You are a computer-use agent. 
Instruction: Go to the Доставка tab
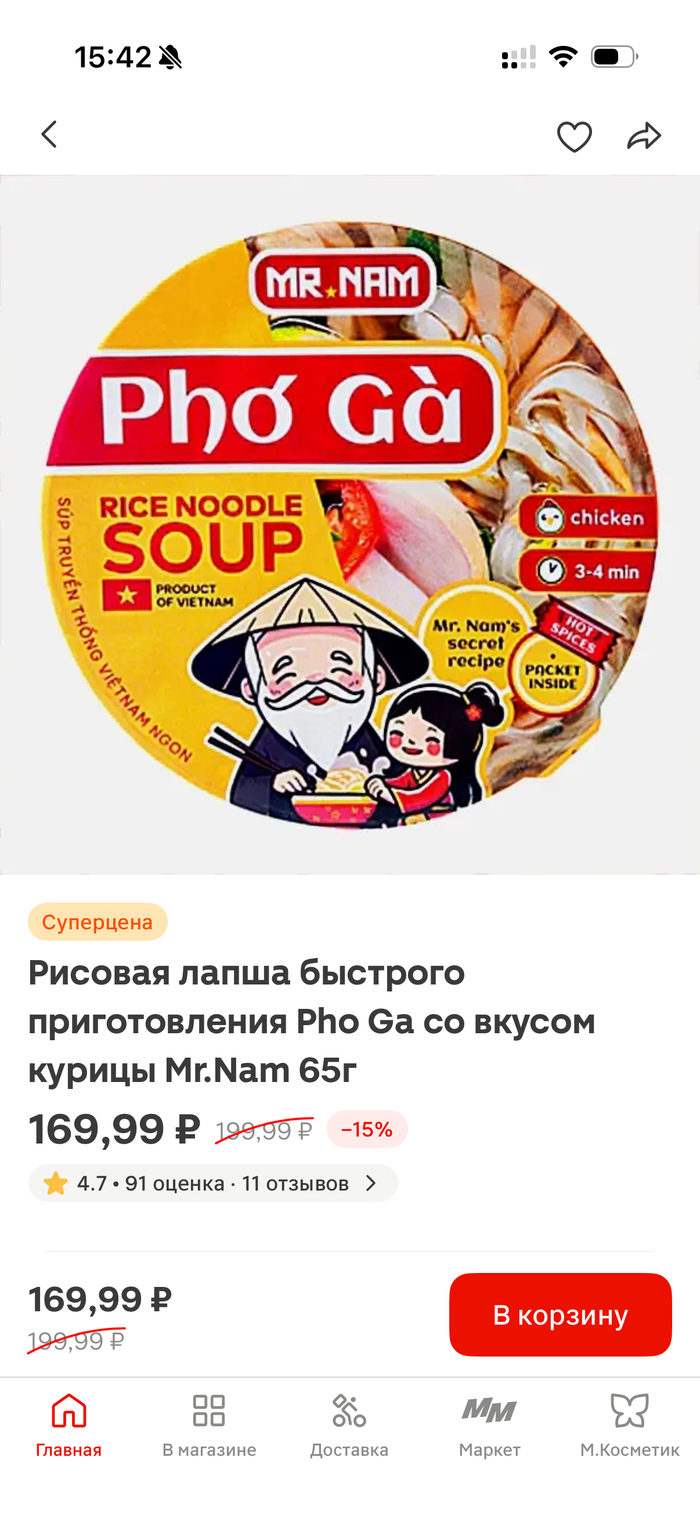point(349,1425)
